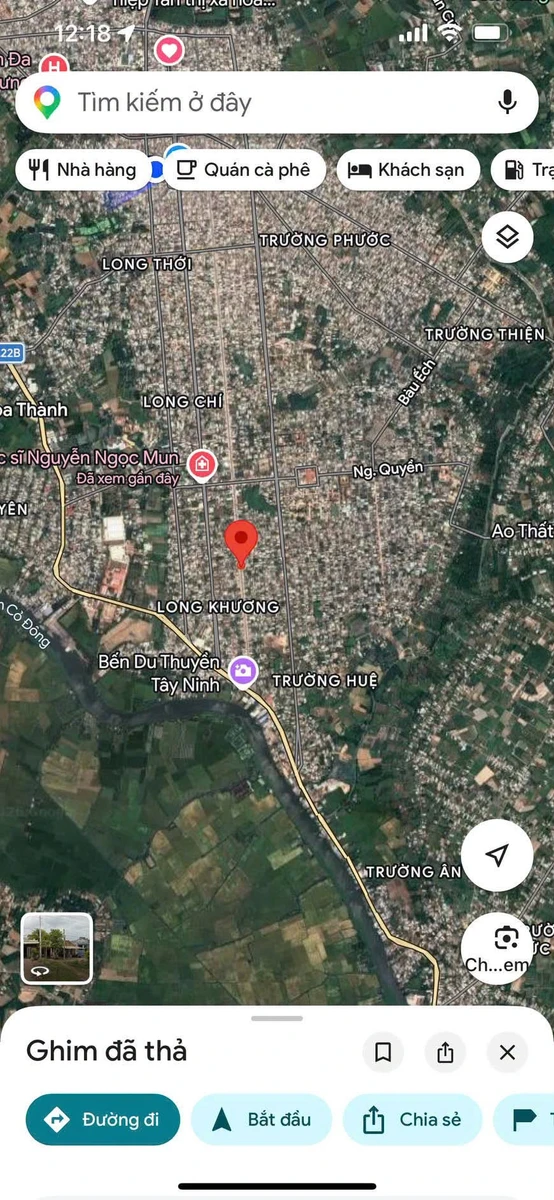554x1200 pixels.
Task: Select the Nhà hàng chip
Action: 83,170
